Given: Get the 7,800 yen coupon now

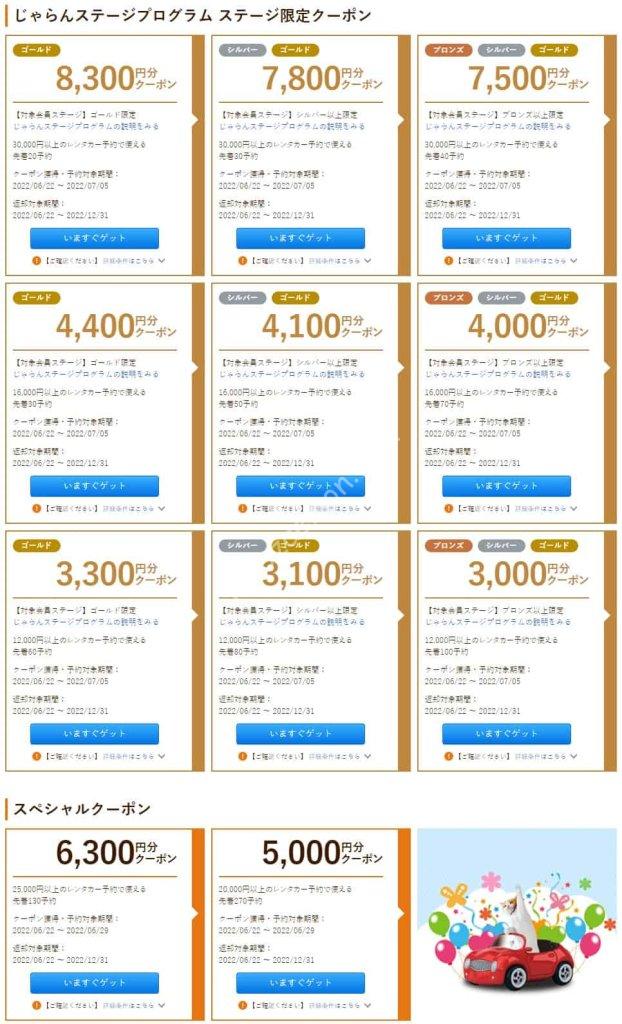Looking at the screenshot, I should pos(300,238).
